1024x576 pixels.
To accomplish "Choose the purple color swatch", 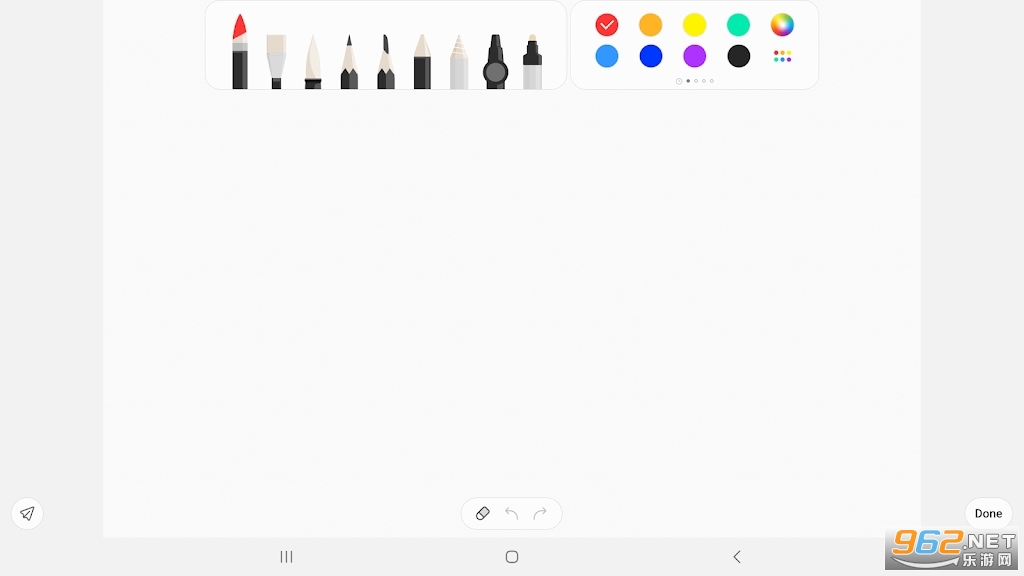I will tap(695, 56).
